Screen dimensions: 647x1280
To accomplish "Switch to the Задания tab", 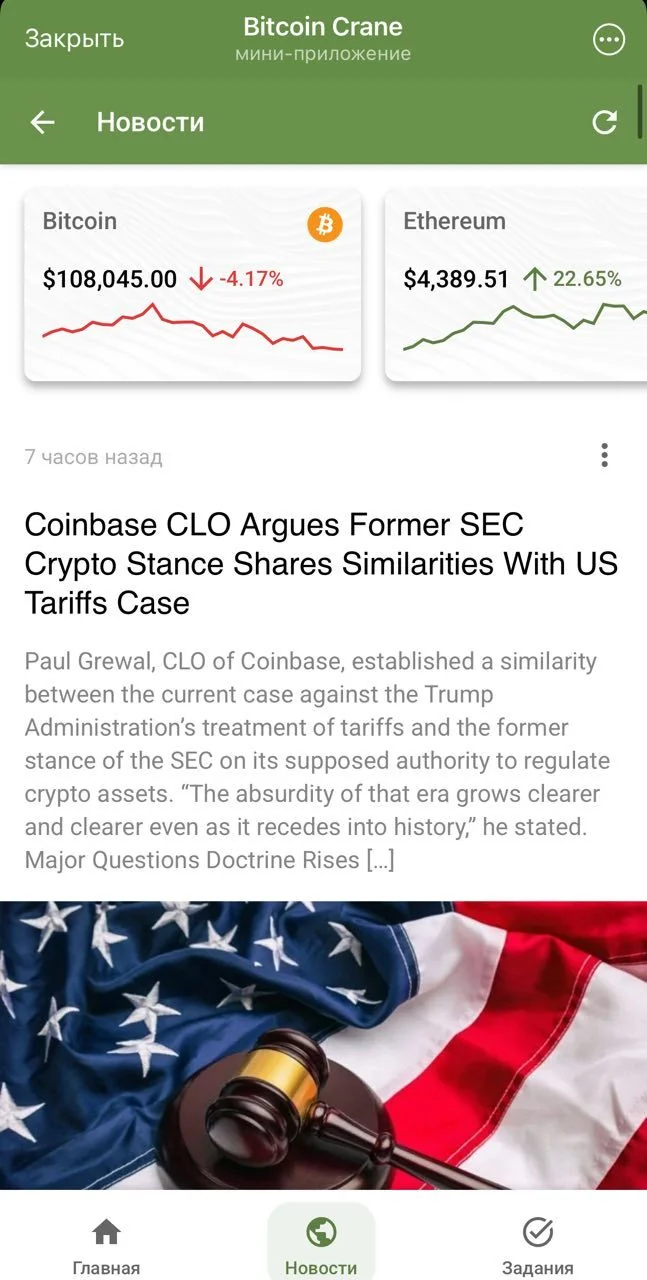I will [538, 1246].
